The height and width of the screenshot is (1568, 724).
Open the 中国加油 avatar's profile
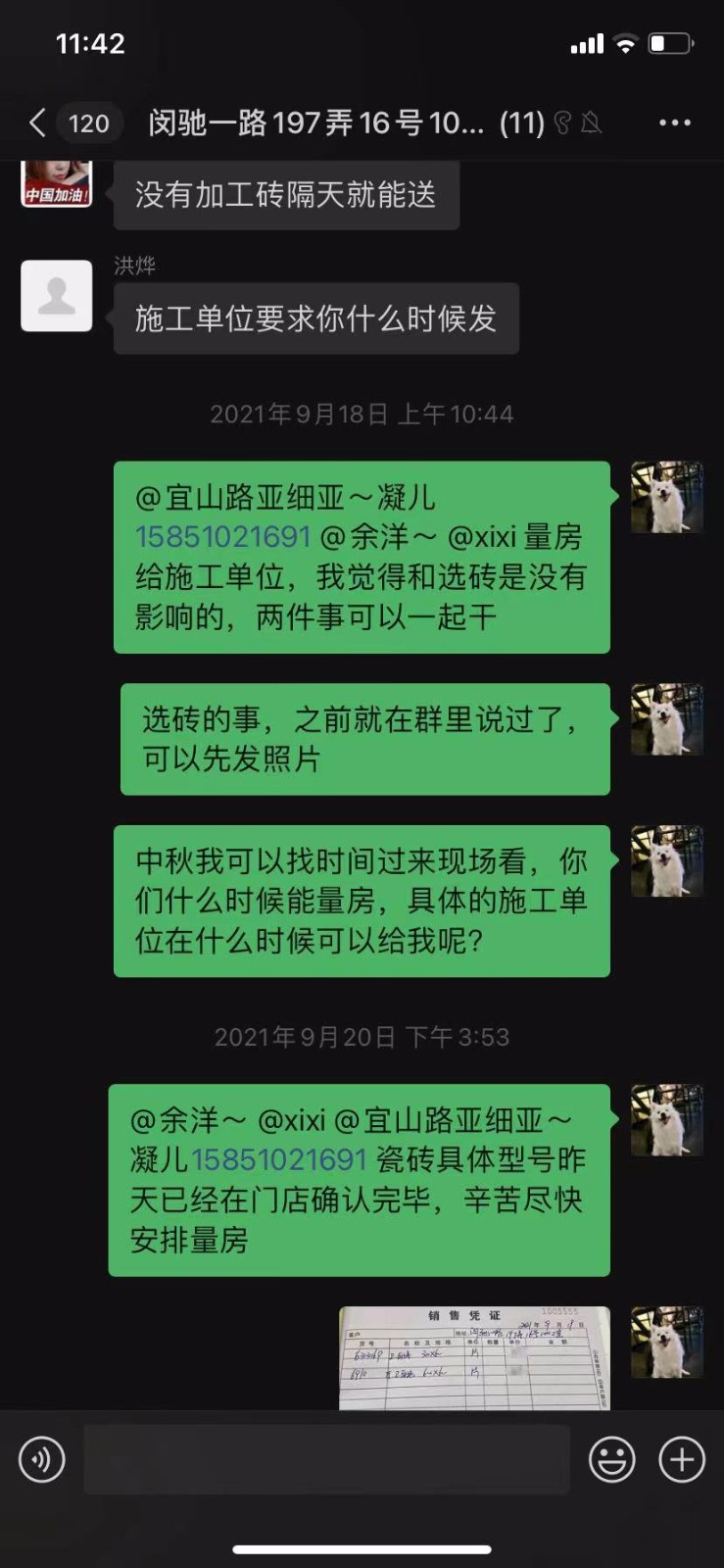57,183
